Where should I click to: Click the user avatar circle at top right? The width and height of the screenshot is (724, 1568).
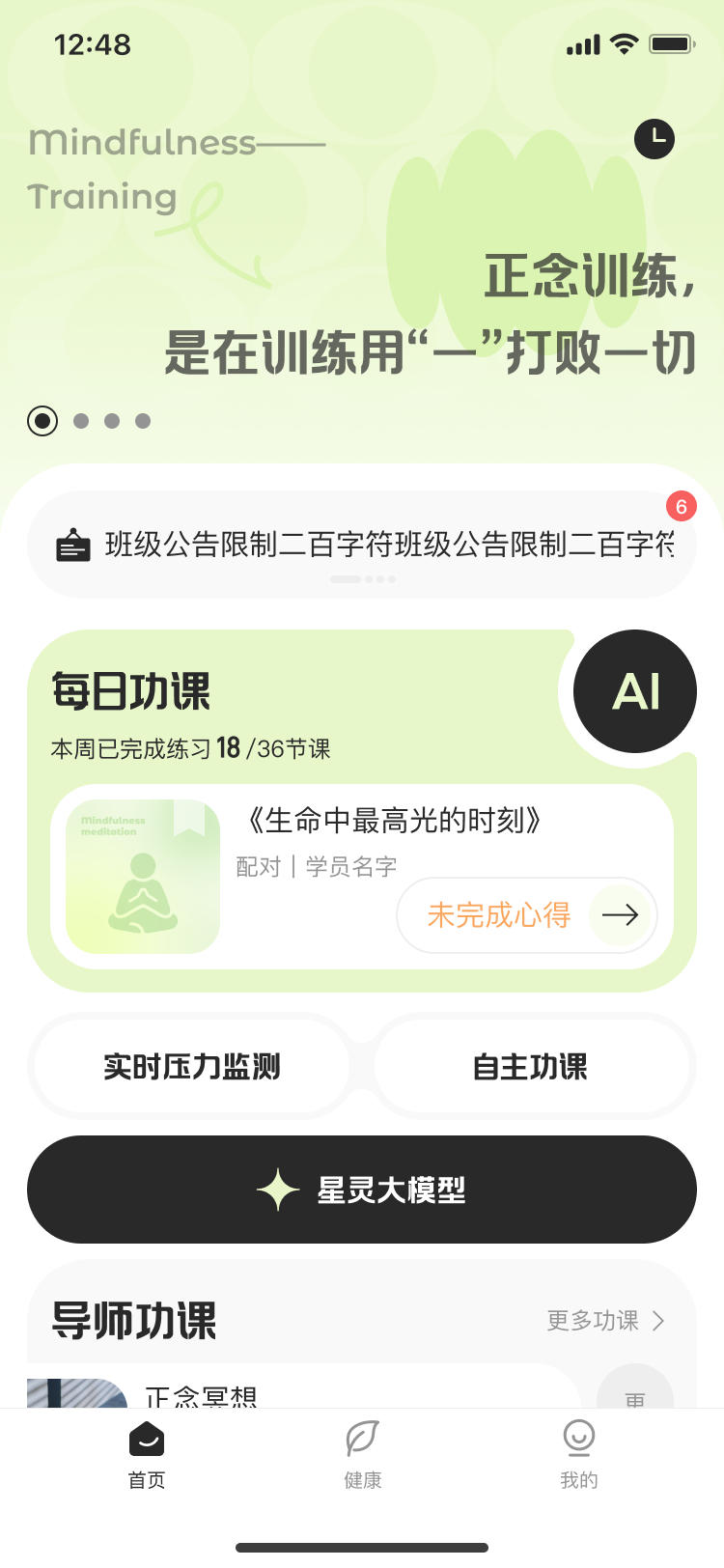coord(654,139)
